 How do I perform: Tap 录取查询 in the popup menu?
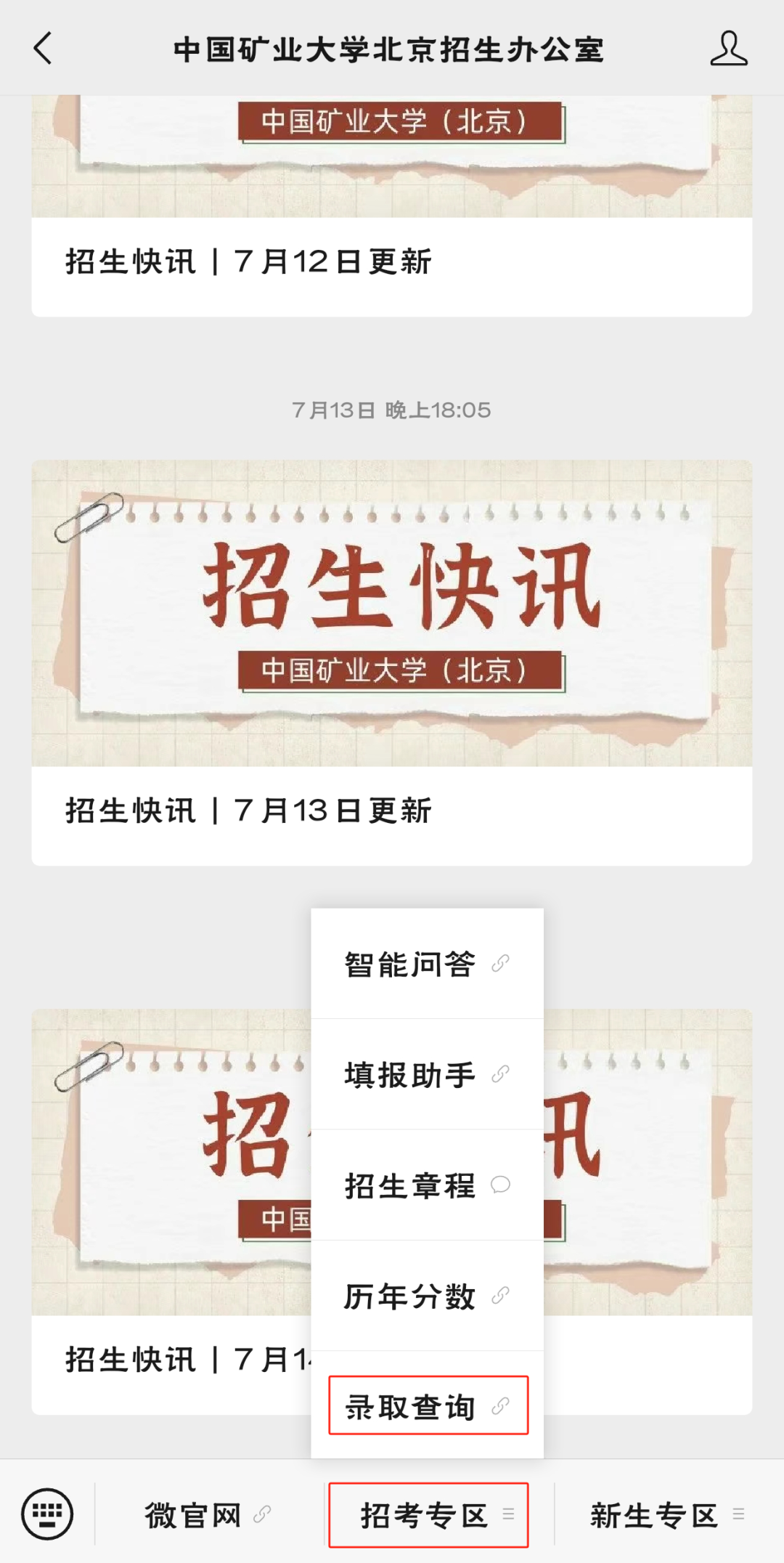[x=427, y=1406]
